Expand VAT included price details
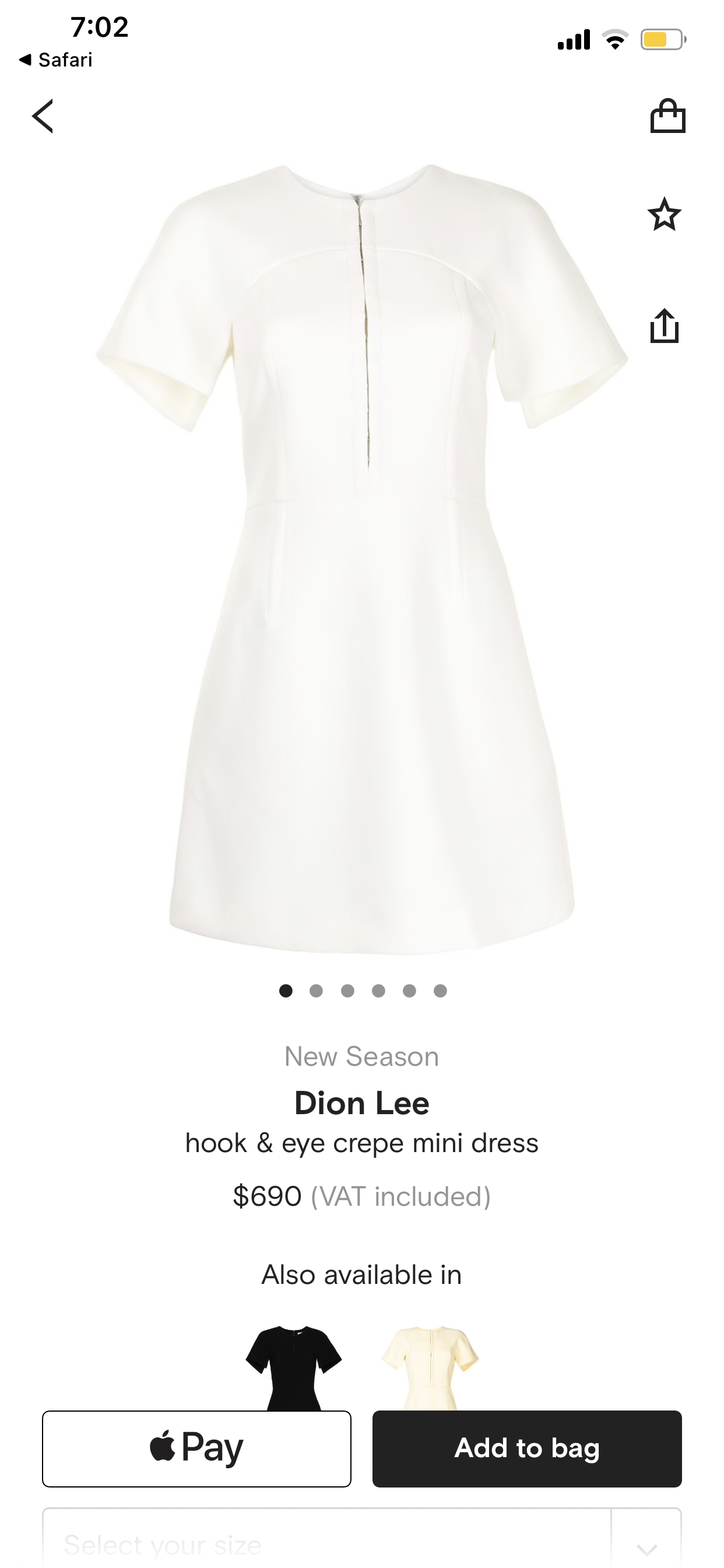The height and width of the screenshot is (1568, 724). tap(403, 1196)
